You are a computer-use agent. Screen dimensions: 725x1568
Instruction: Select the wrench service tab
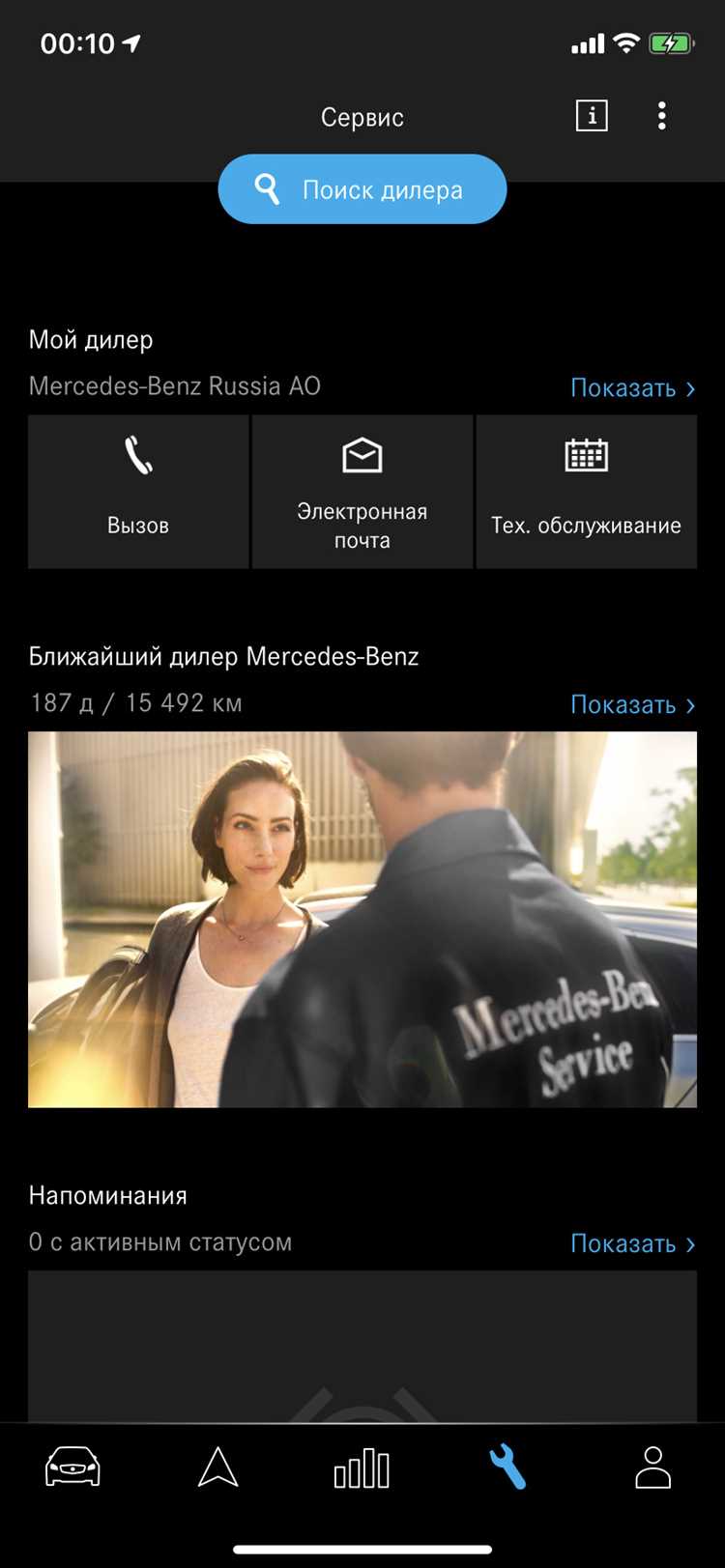pyautogui.click(x=507, y=1468)
